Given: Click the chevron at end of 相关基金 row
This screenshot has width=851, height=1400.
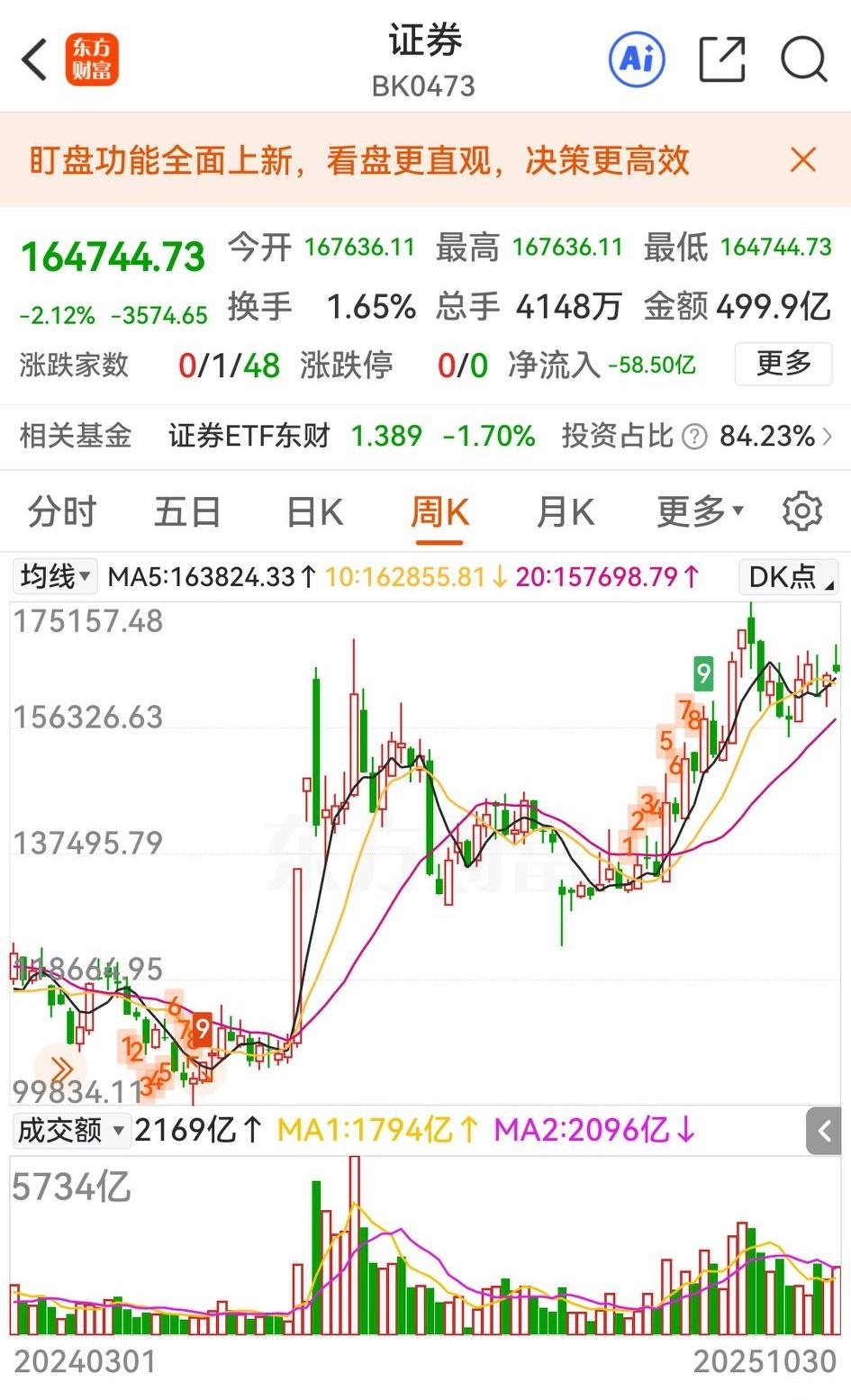Looking at the screenshot, I should pyautogui.click(x=830, y=436).
